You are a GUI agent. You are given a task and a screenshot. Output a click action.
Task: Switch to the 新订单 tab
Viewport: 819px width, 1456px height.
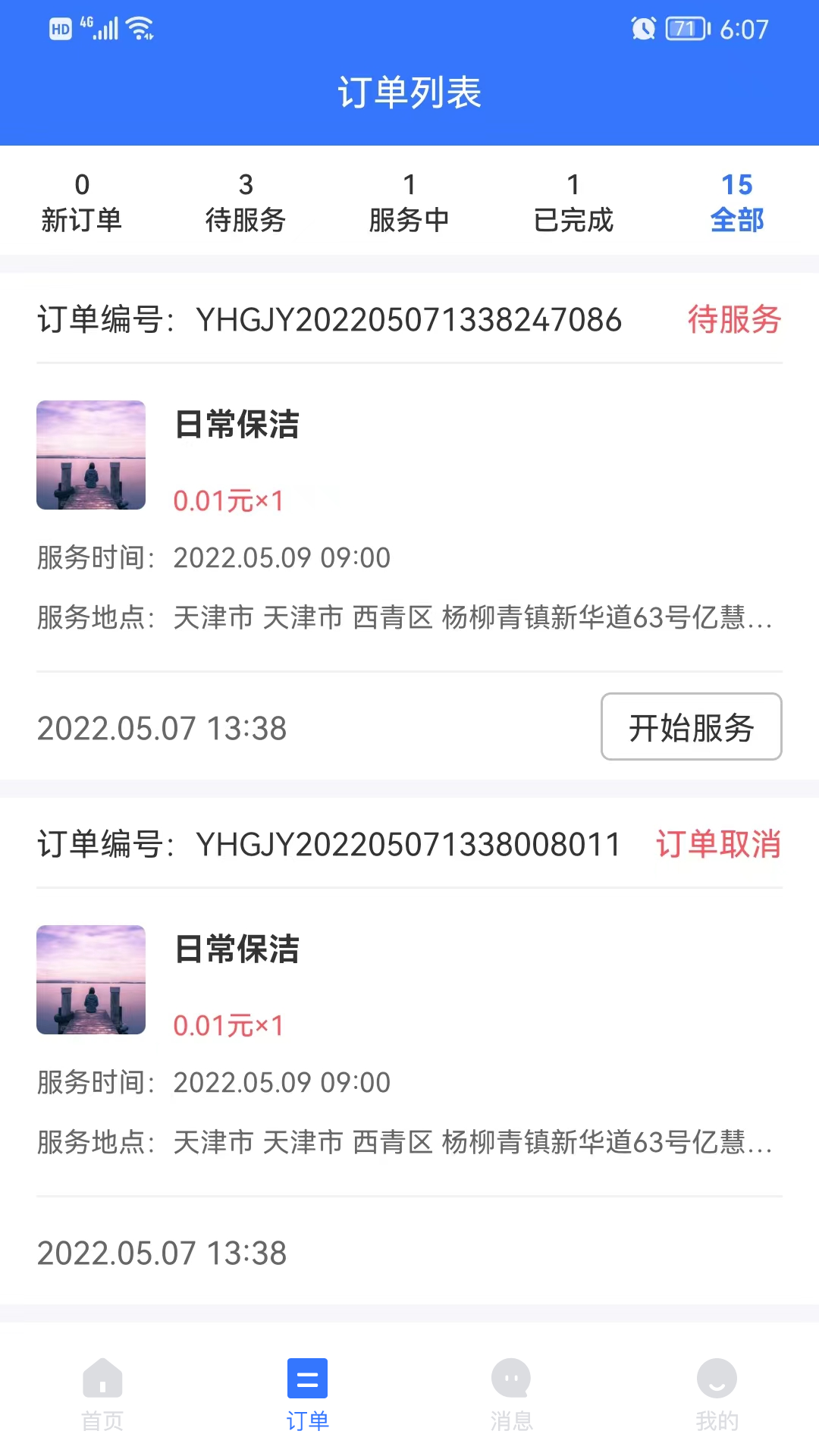82,202
